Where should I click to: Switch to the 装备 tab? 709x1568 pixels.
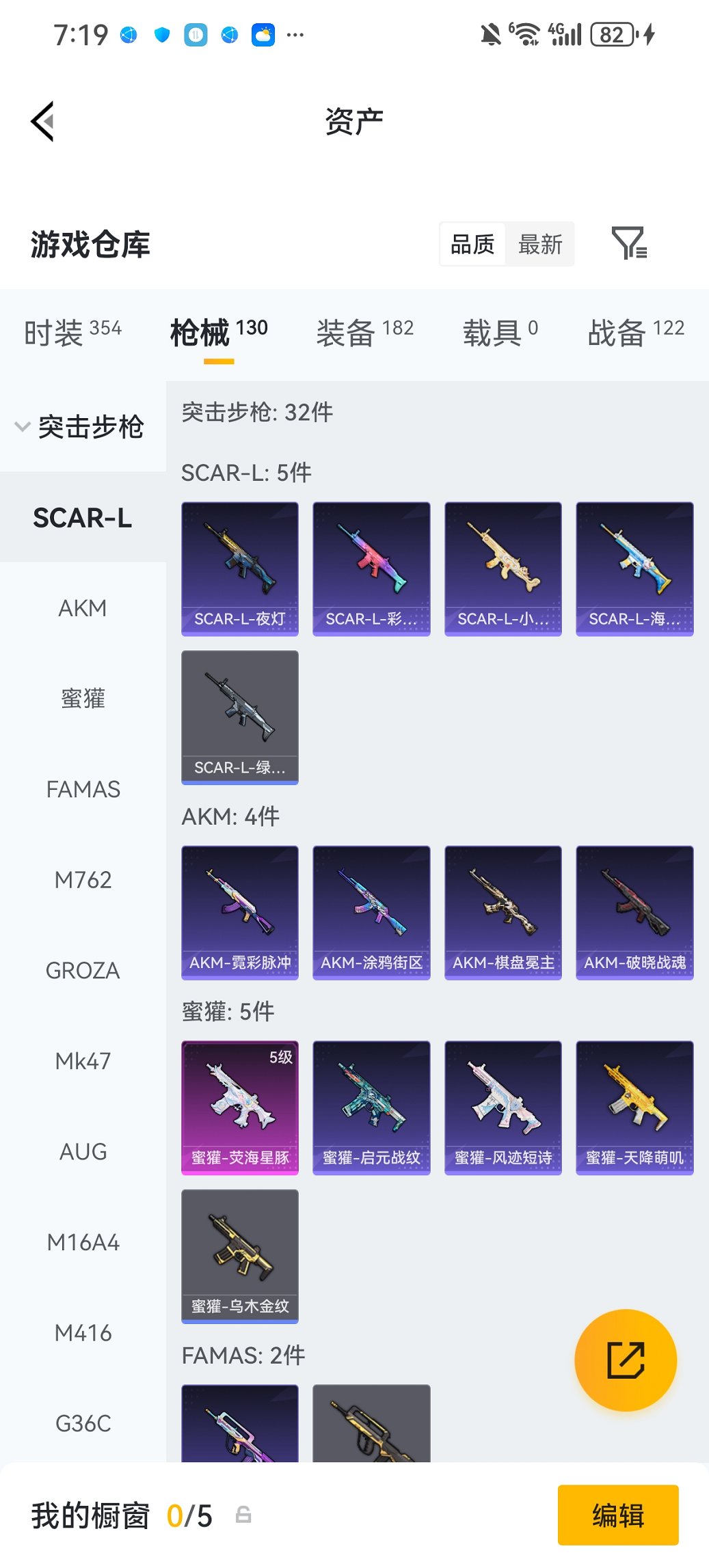364,333
